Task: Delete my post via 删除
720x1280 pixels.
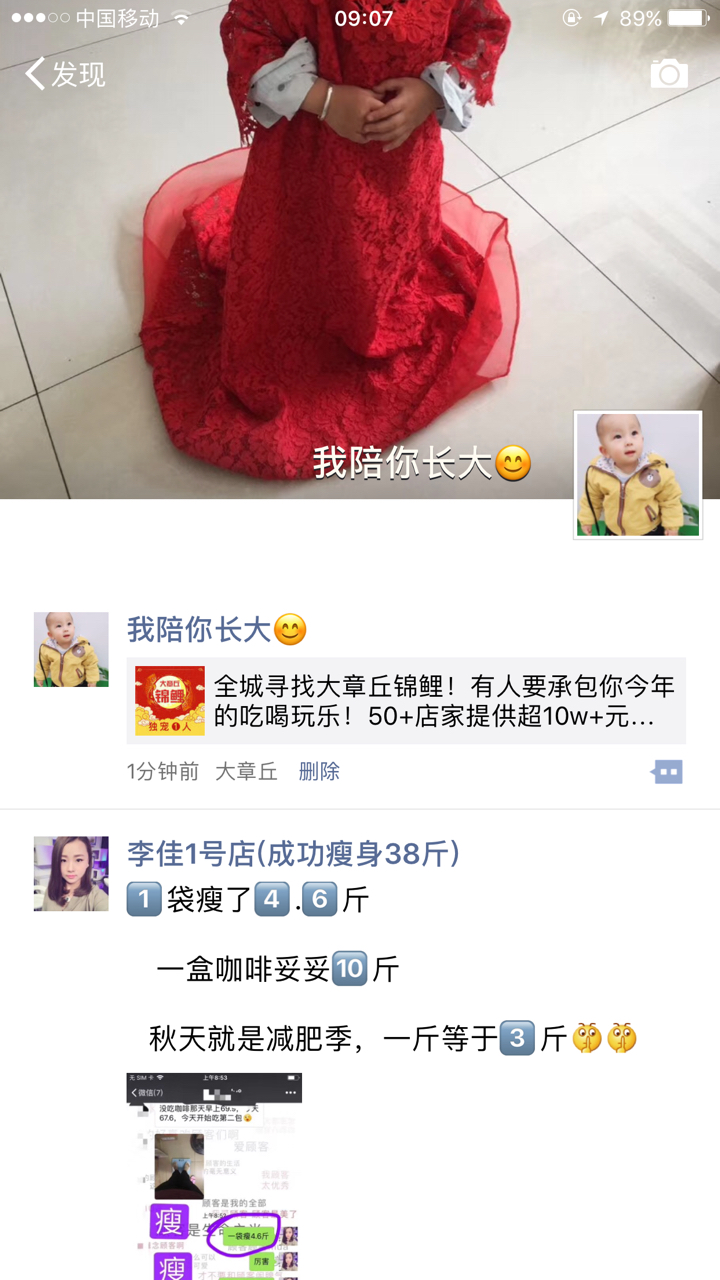Action: pyautogui.click(x=319, y=771)
